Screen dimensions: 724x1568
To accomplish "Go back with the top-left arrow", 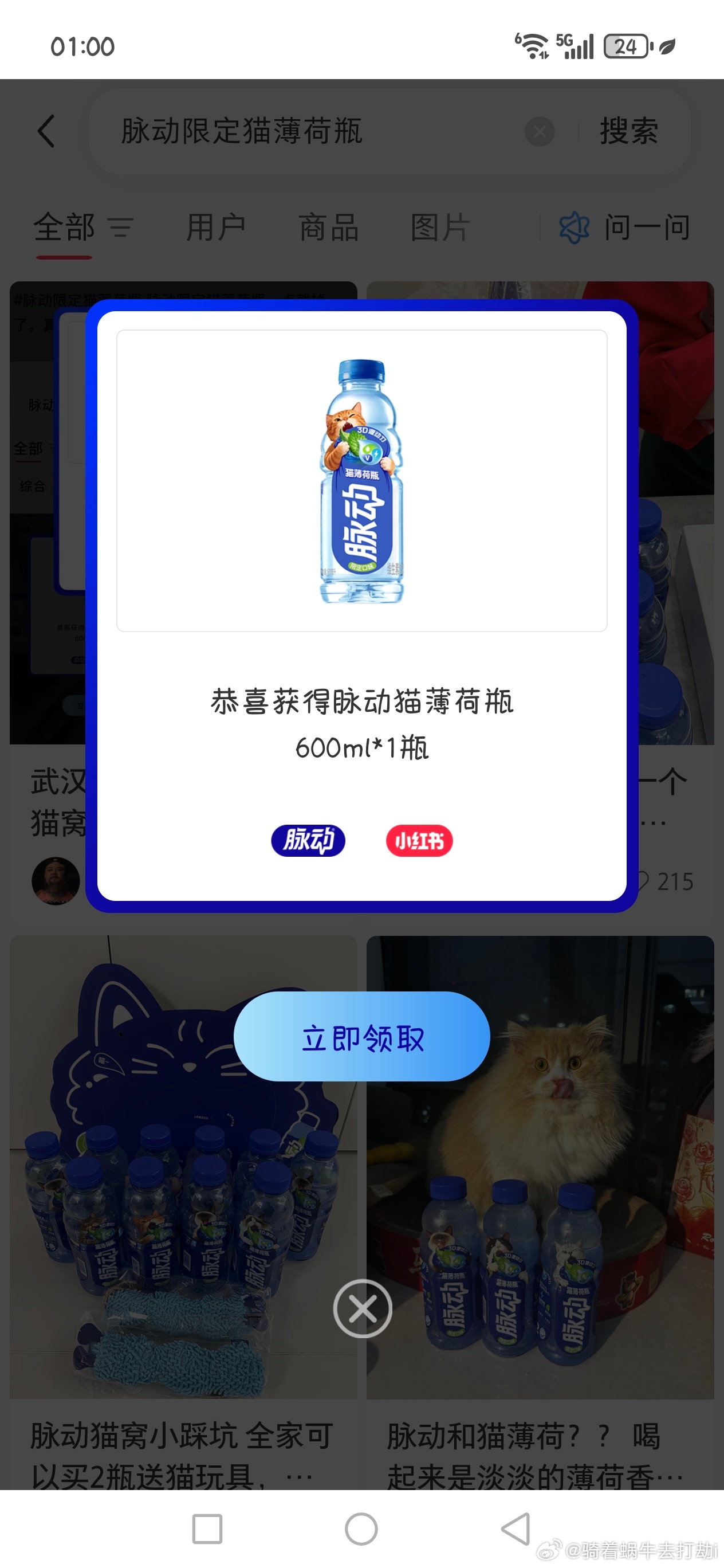I will point(47,131).
